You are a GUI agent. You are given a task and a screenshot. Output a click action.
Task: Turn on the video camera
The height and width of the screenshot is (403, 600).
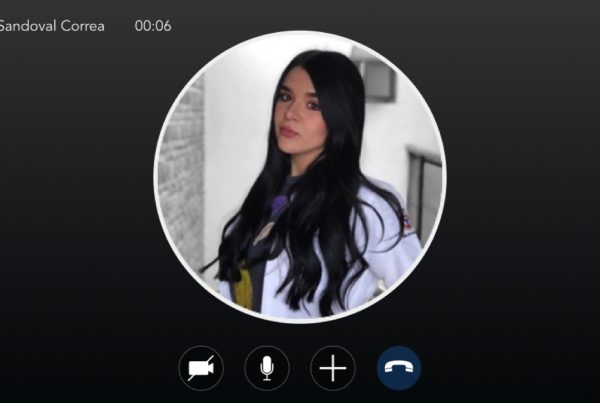pos(201,369)
